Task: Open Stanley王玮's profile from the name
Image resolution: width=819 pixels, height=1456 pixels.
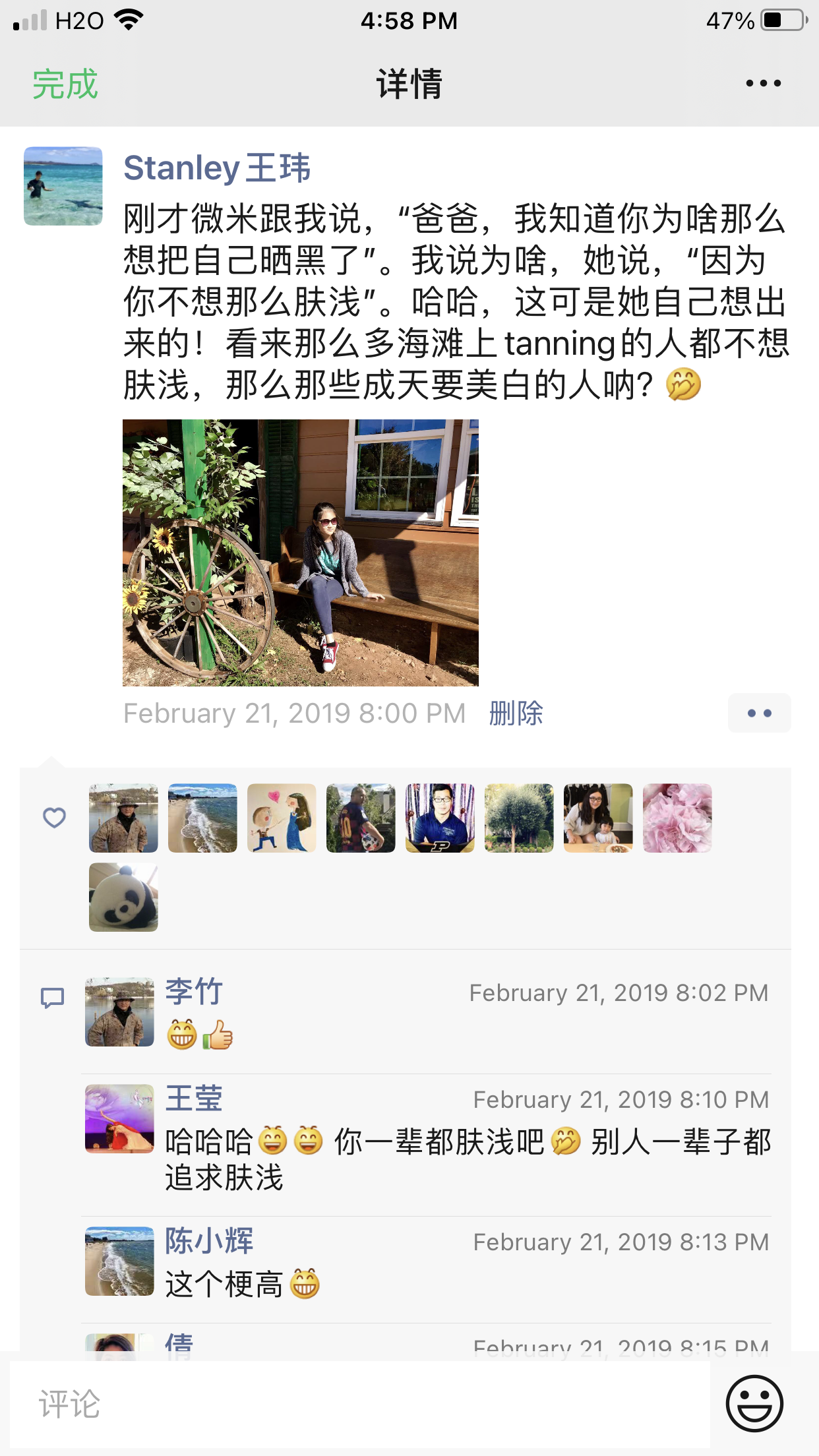Action: pos(217,168)
